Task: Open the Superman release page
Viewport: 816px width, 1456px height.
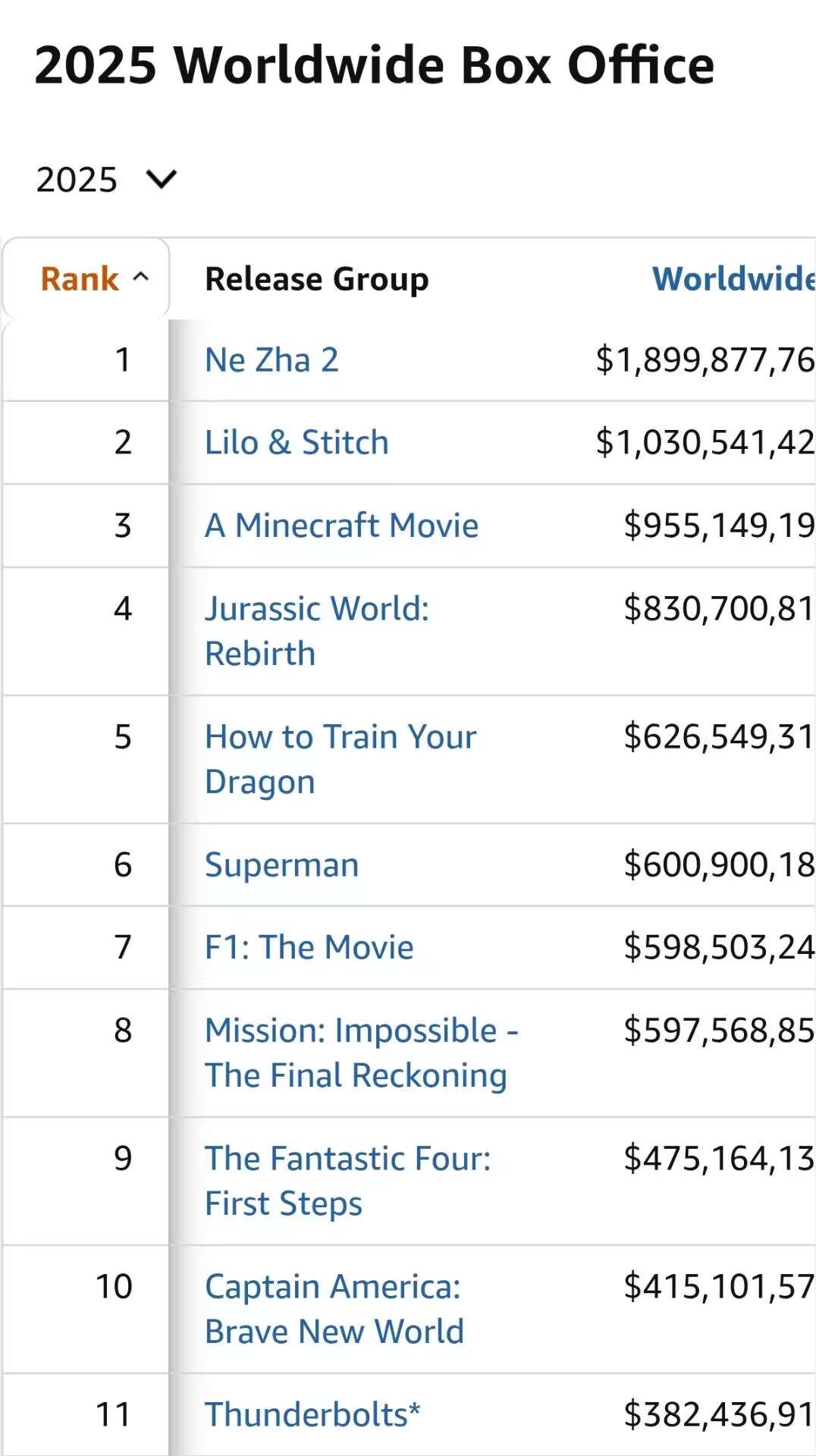Action: [281, 865]
